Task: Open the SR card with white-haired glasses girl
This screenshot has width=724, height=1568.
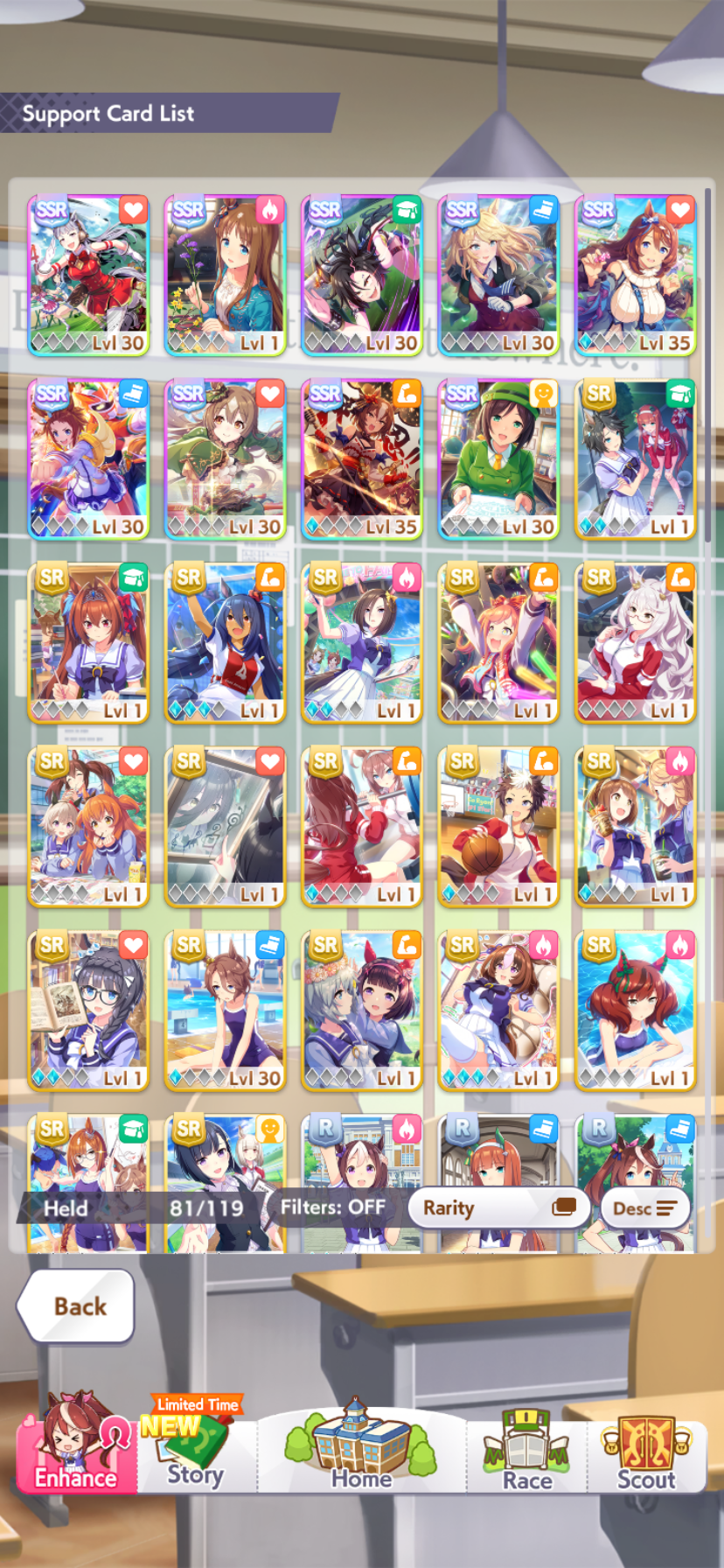Action: point(635,642)
